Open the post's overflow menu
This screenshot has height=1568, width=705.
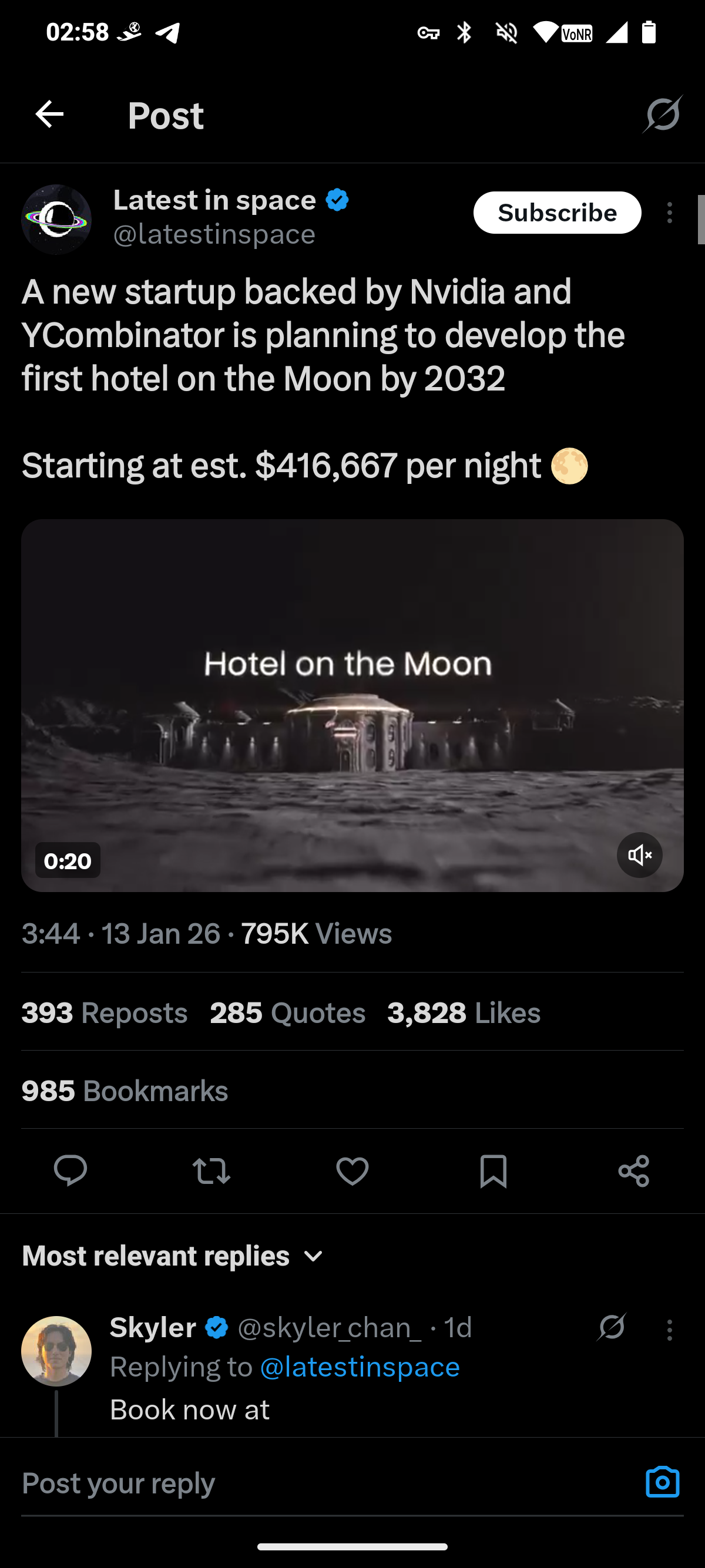point(670,213)
